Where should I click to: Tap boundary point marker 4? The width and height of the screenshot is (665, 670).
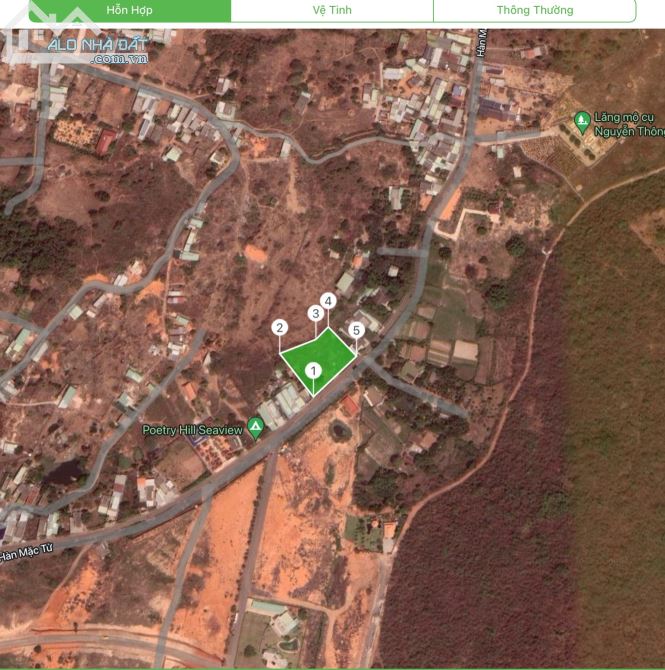[328, 300]
